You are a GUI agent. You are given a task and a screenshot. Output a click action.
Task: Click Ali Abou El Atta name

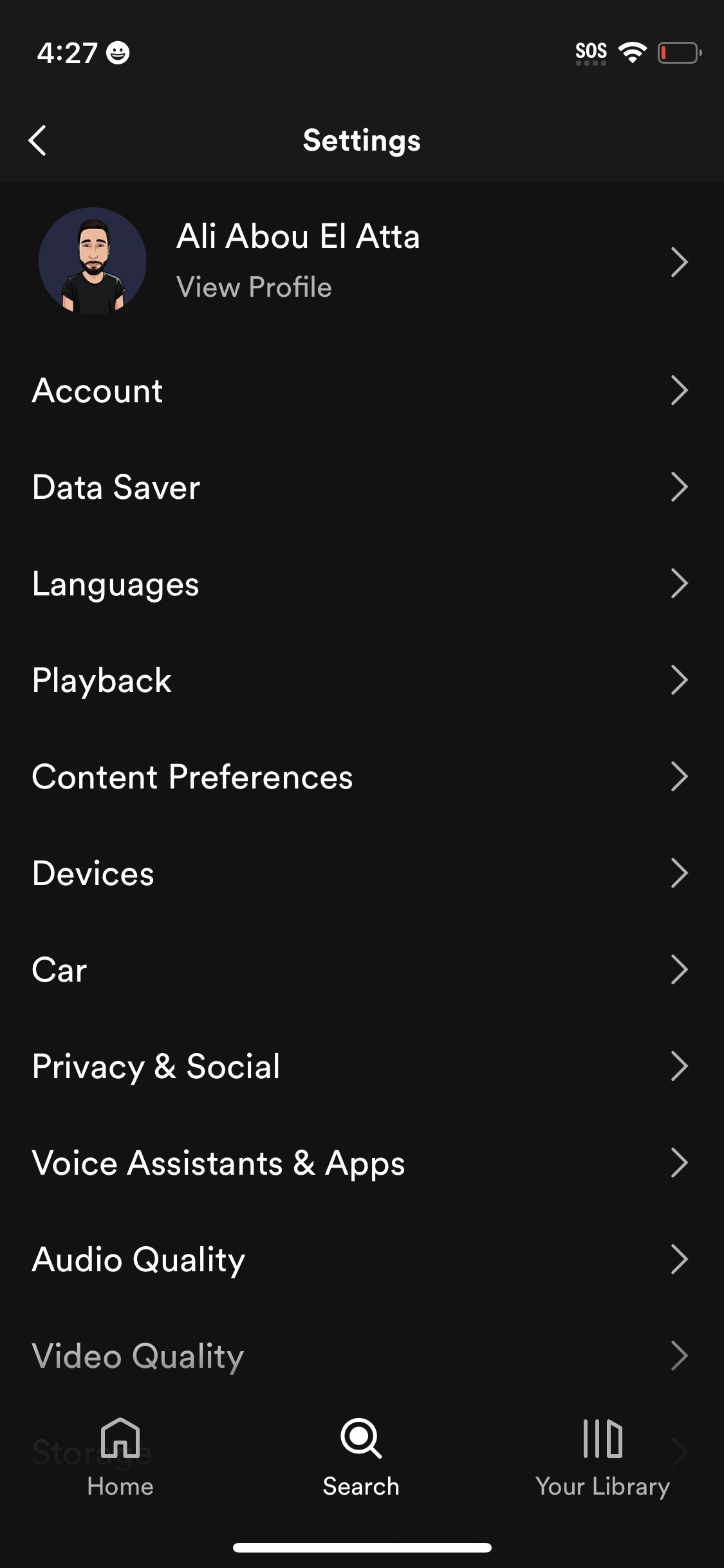(299, 237)
